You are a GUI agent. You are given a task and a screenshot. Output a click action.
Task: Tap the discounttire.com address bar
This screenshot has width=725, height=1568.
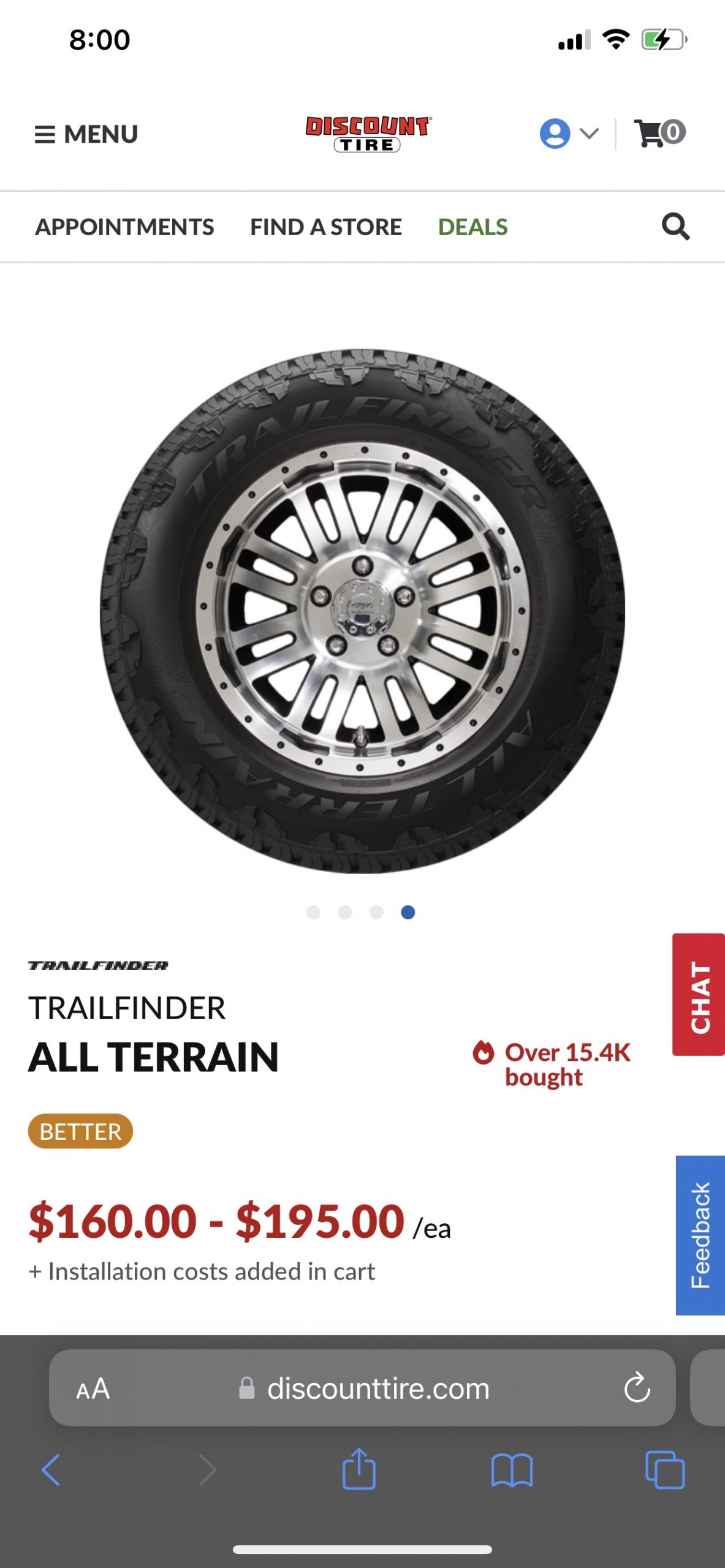(378, 1389)
